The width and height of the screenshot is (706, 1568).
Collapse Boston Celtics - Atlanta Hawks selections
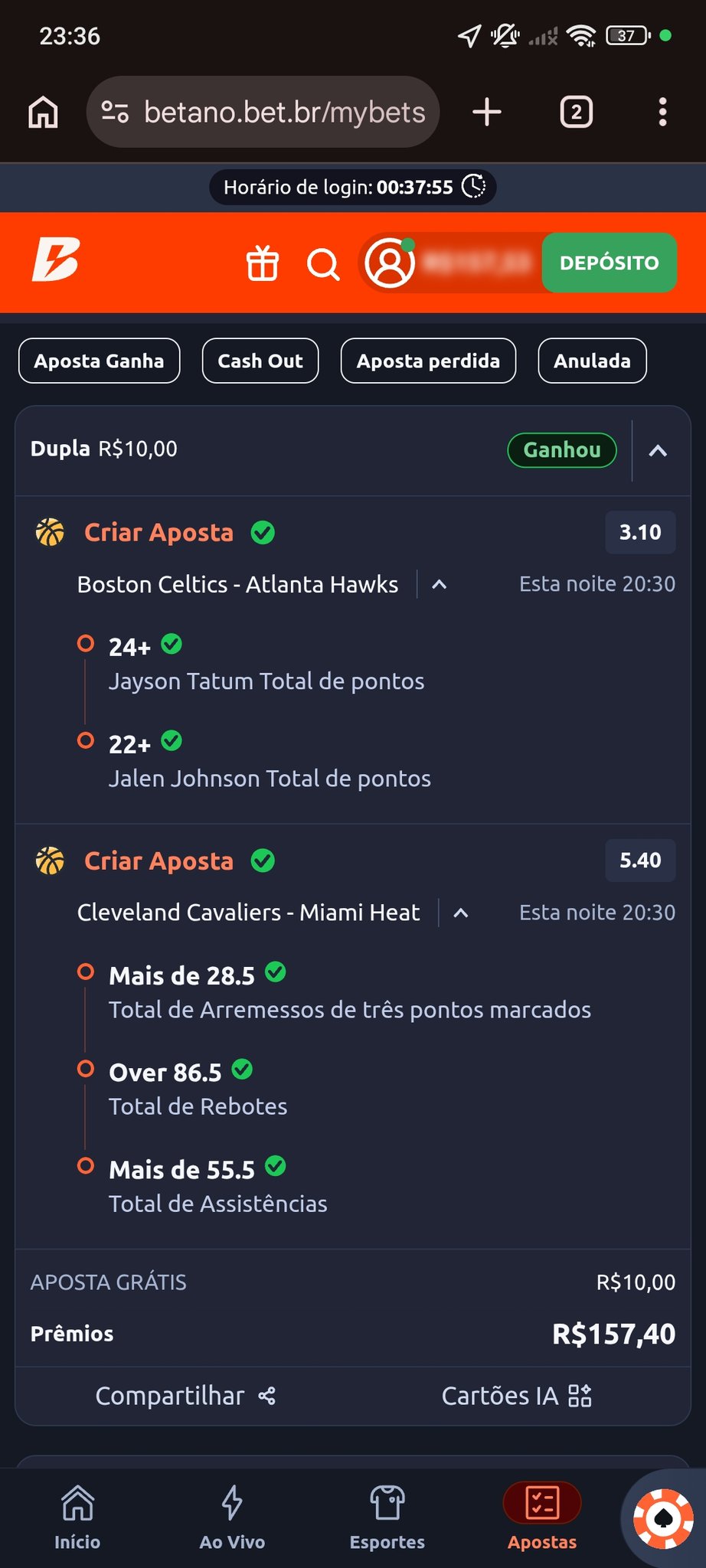tap(440, 585)
